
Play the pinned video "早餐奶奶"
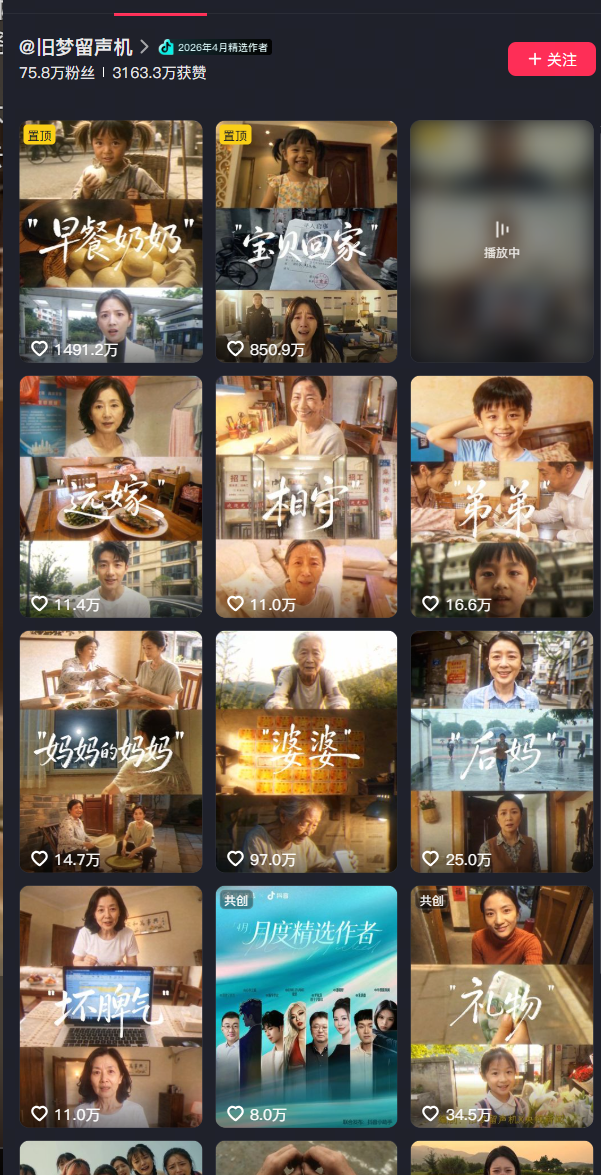[x=111, y=241]
